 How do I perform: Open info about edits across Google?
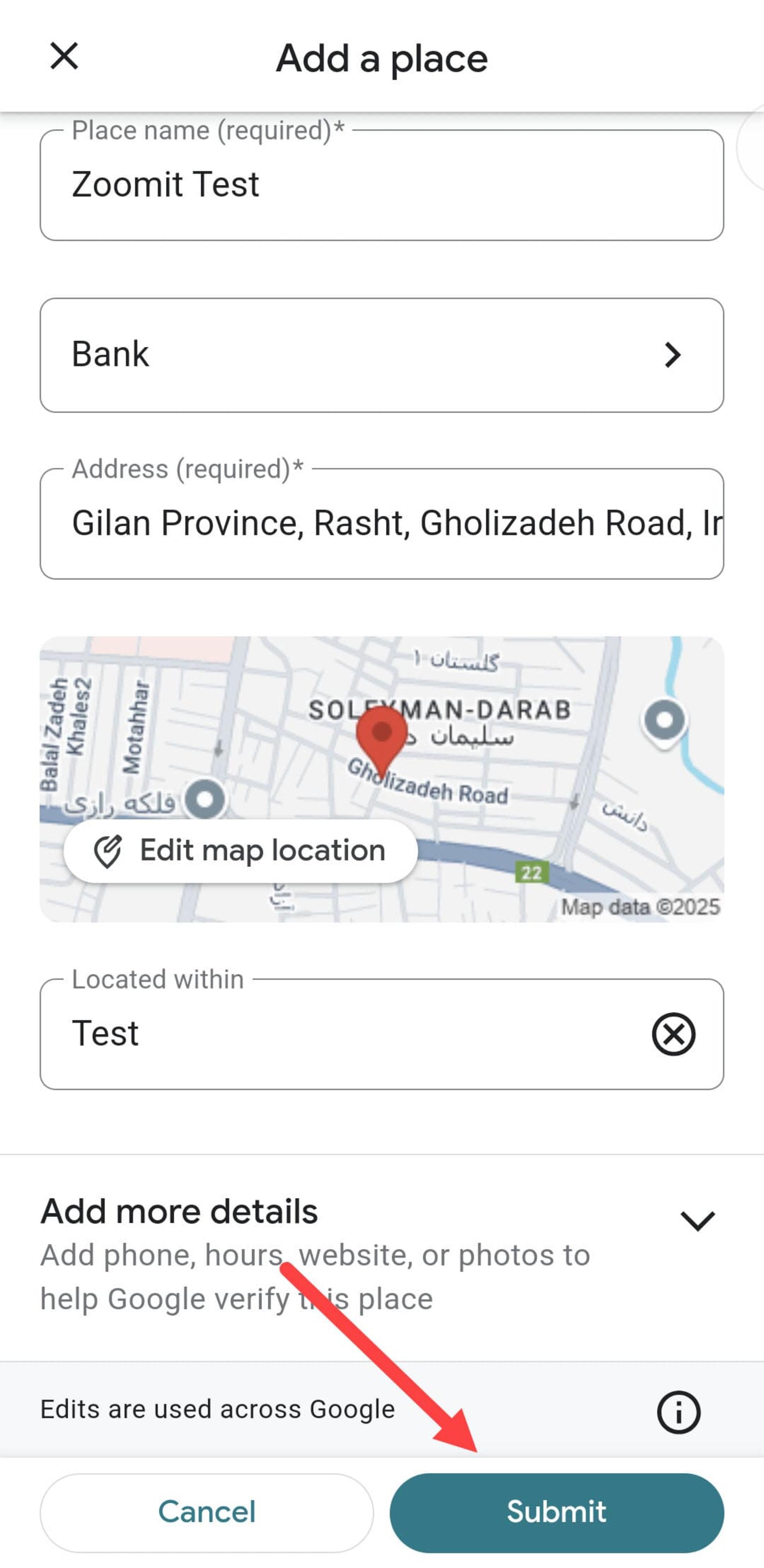pyautogui.click(x=678, y=1412)
